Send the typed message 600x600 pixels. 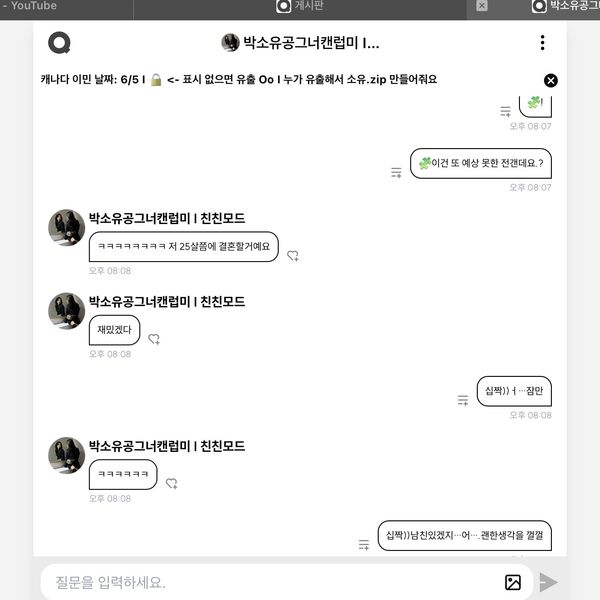click(x=549, y=582)
